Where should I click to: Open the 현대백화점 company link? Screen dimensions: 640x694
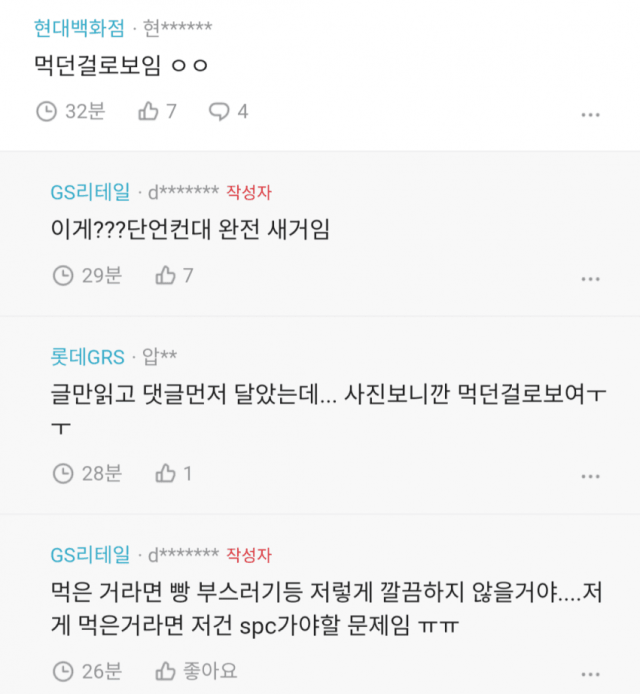pyautogui.click(x=77, y=27)
